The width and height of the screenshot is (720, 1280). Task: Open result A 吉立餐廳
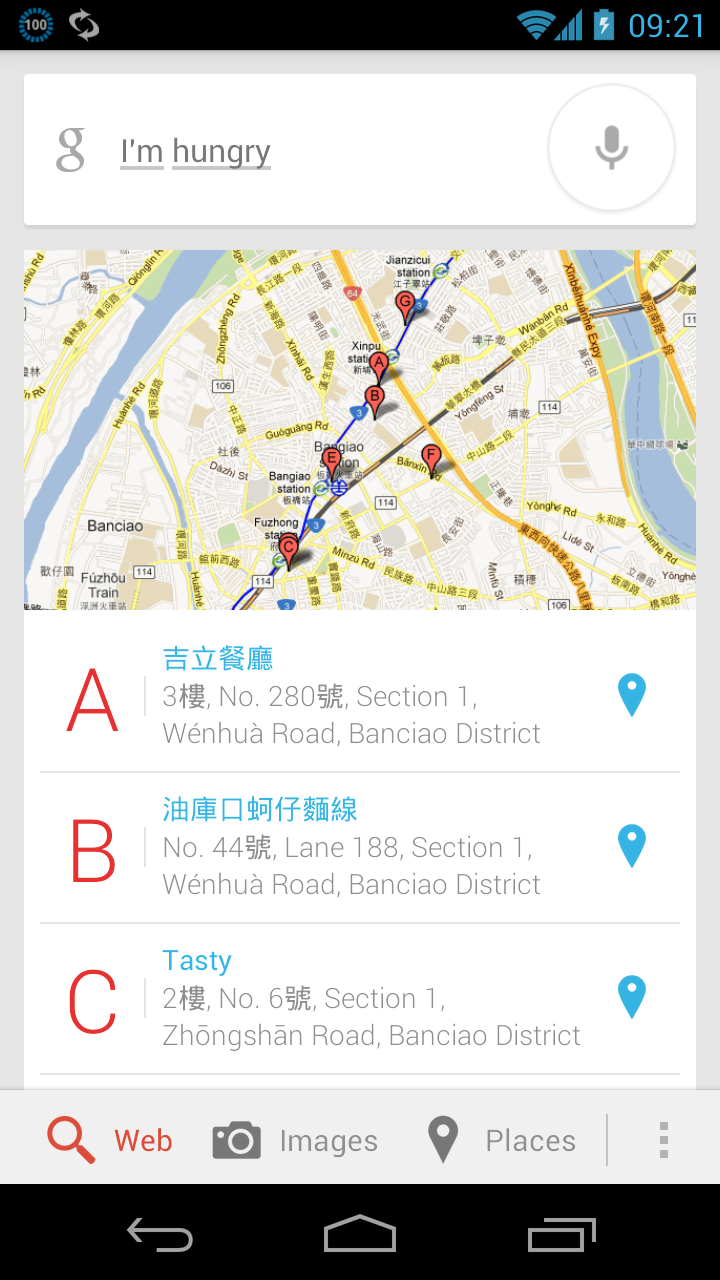click(x=352, y=697)
